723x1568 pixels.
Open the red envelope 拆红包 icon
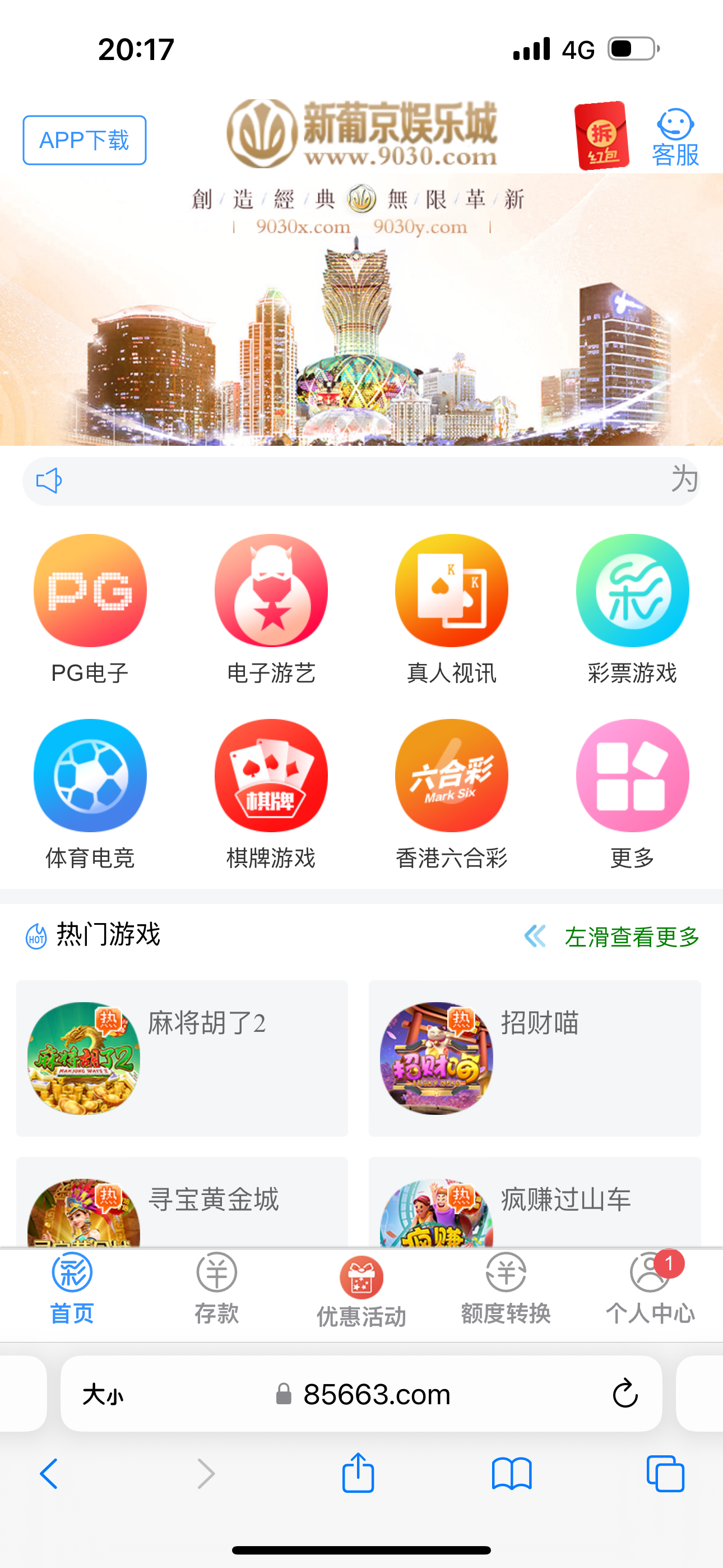[x=601, y=136]
